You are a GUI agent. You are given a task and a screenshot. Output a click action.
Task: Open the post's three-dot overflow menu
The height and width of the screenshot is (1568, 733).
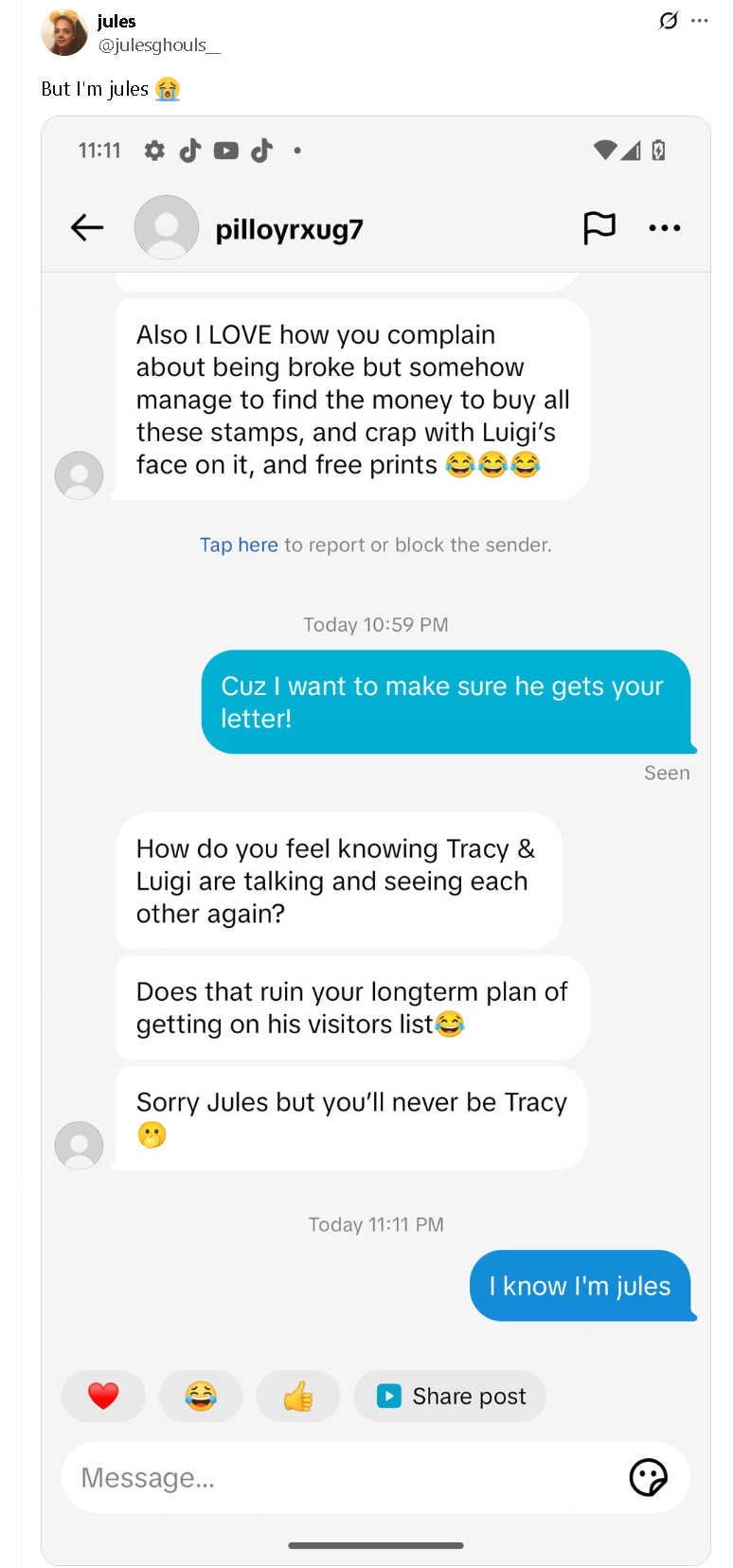[700, 20]
